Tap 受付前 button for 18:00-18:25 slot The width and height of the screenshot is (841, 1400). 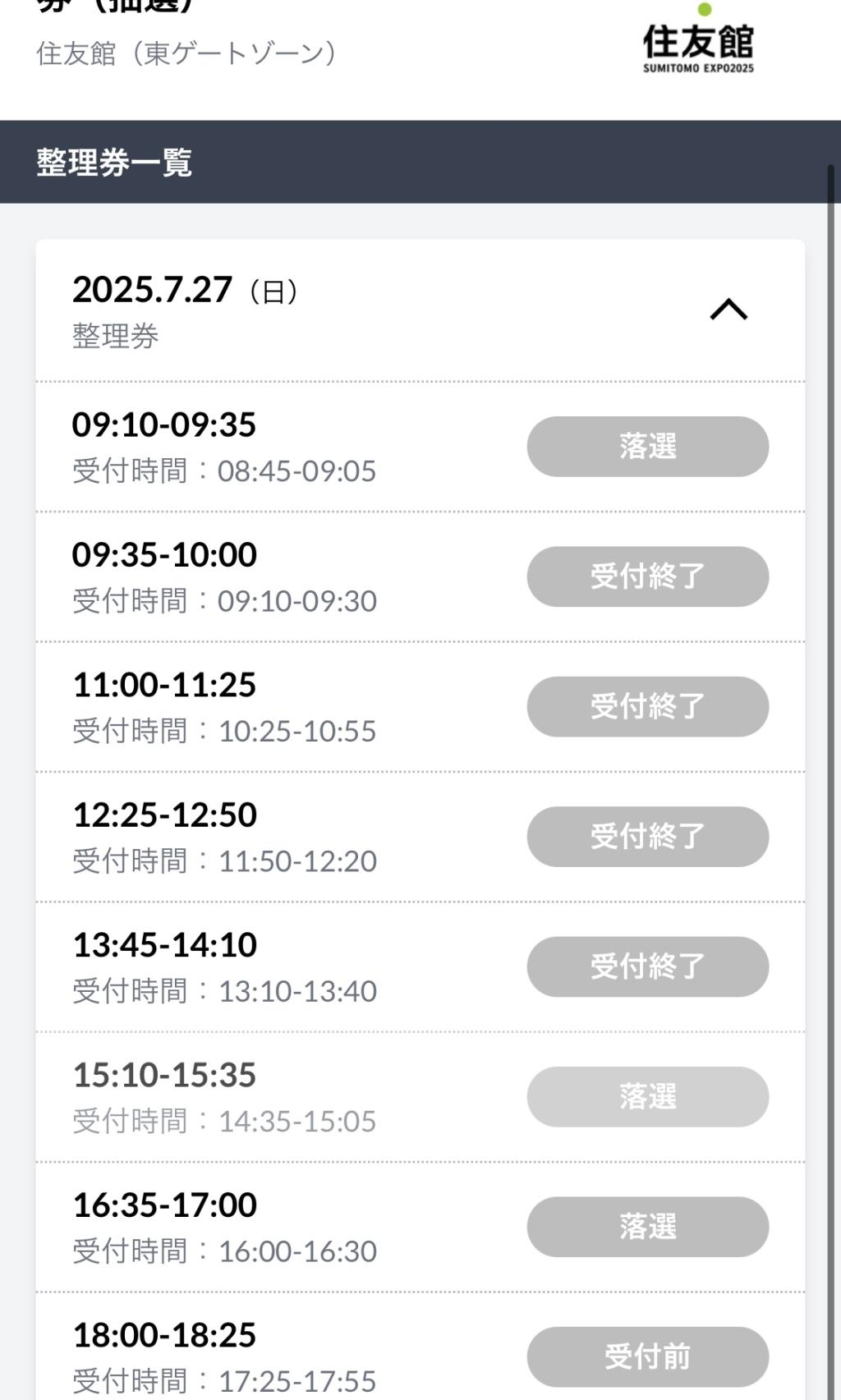coord(647,1356)
